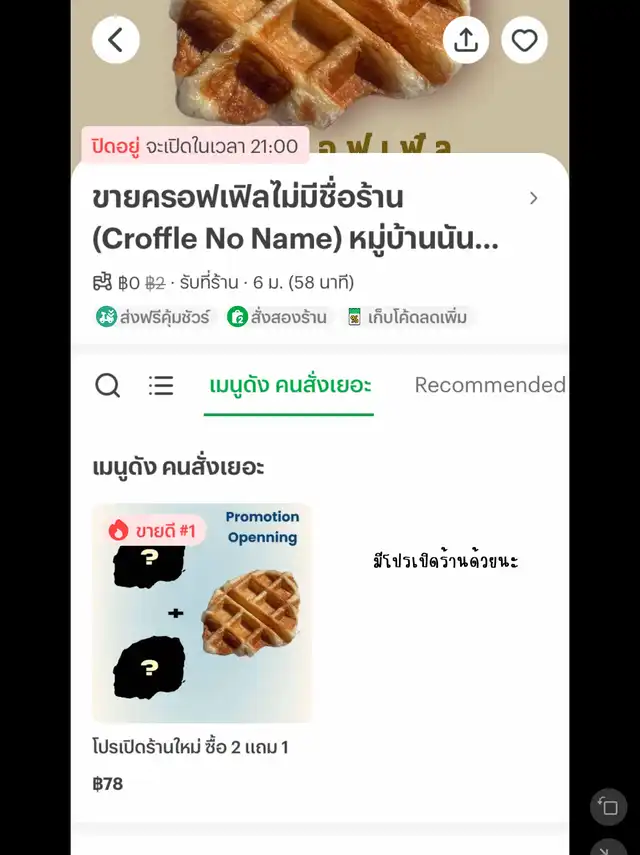Select the สั่งสองร้าน chip
This screenshot has height=855, width=640.
coord(278,317)
